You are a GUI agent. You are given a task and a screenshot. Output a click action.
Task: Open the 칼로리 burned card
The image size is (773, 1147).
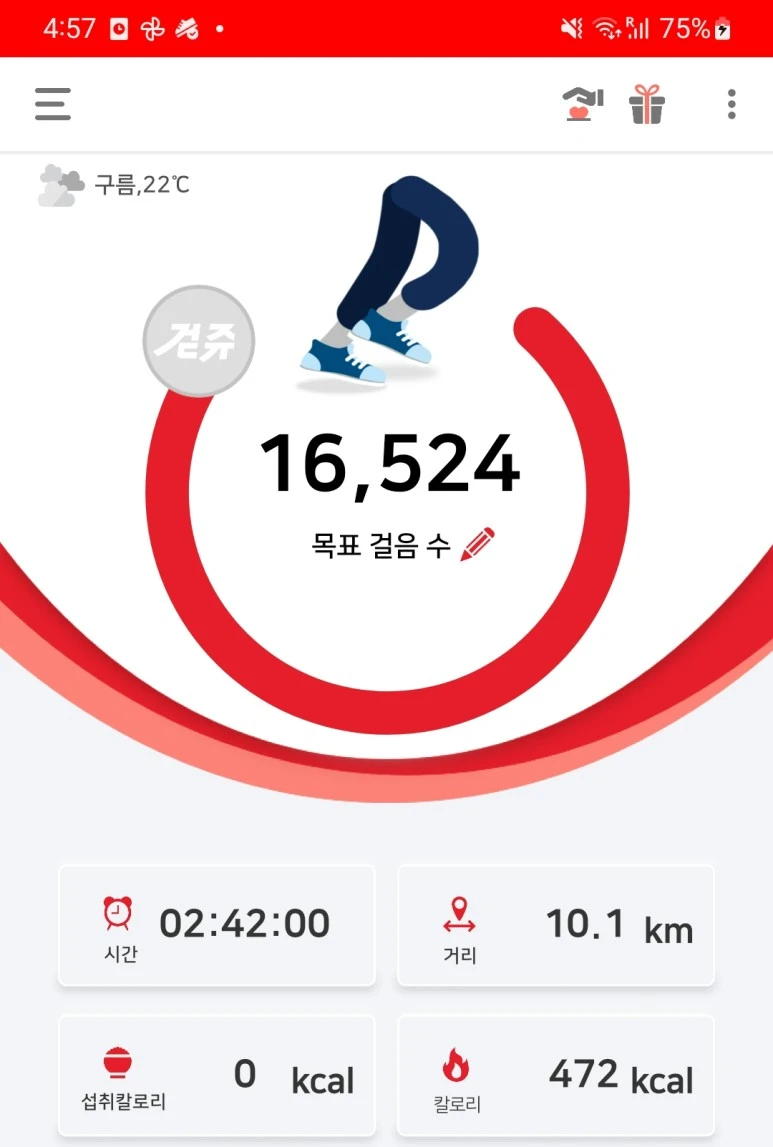pos(555,1077)
